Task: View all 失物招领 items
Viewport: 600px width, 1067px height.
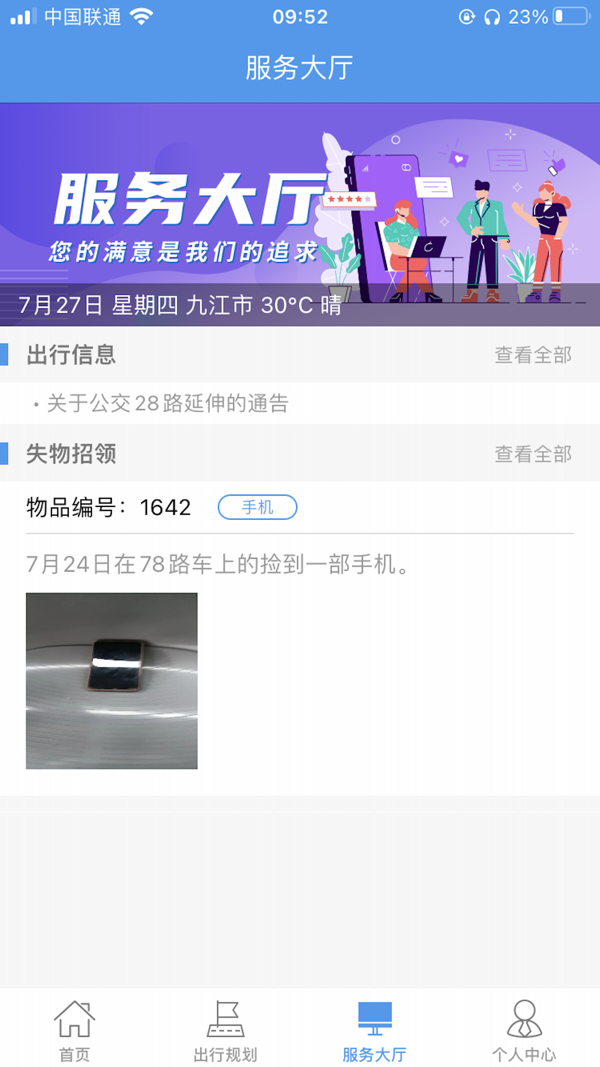Action: [533, 454]
